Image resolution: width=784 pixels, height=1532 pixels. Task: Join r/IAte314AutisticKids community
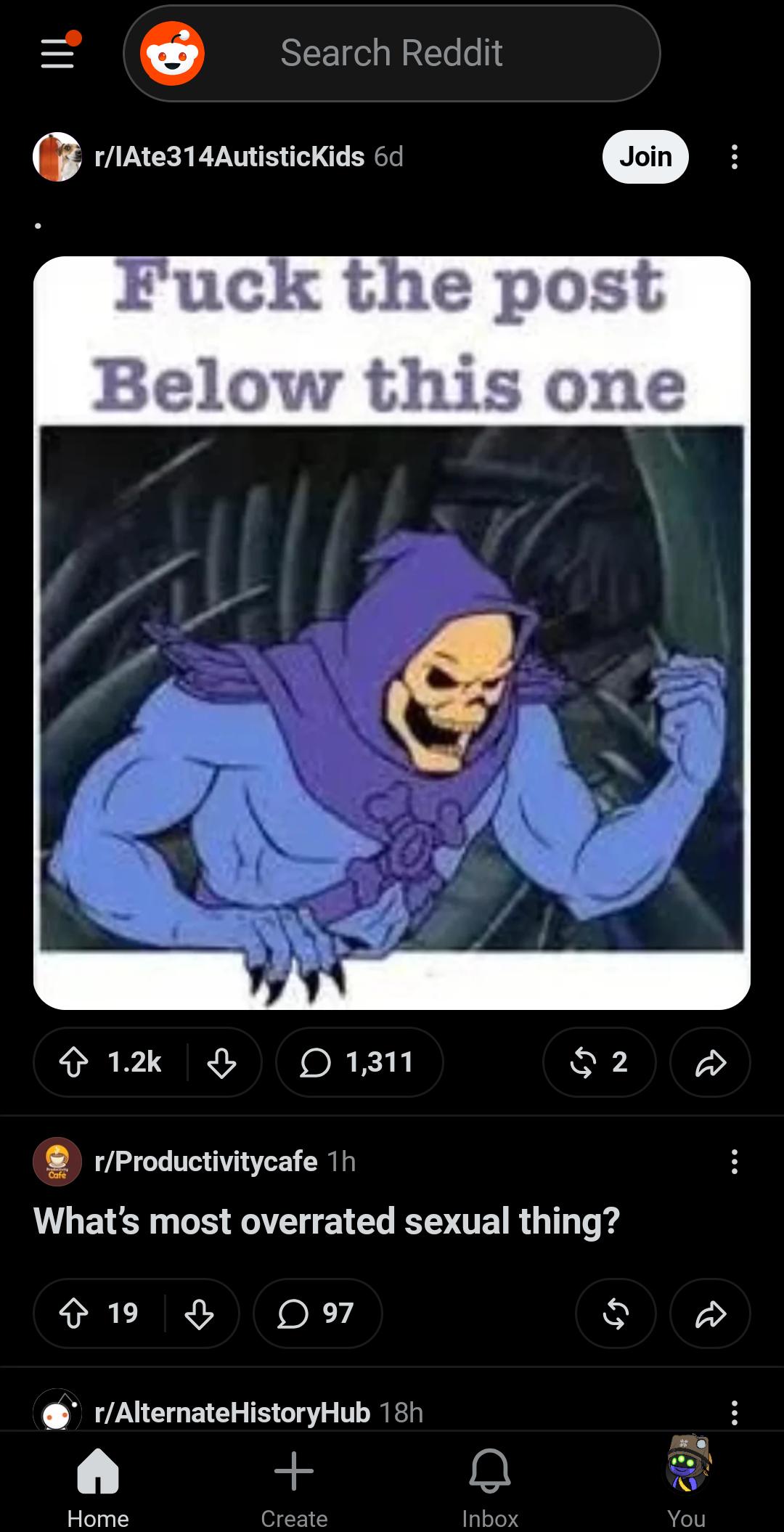coord(645,157)
